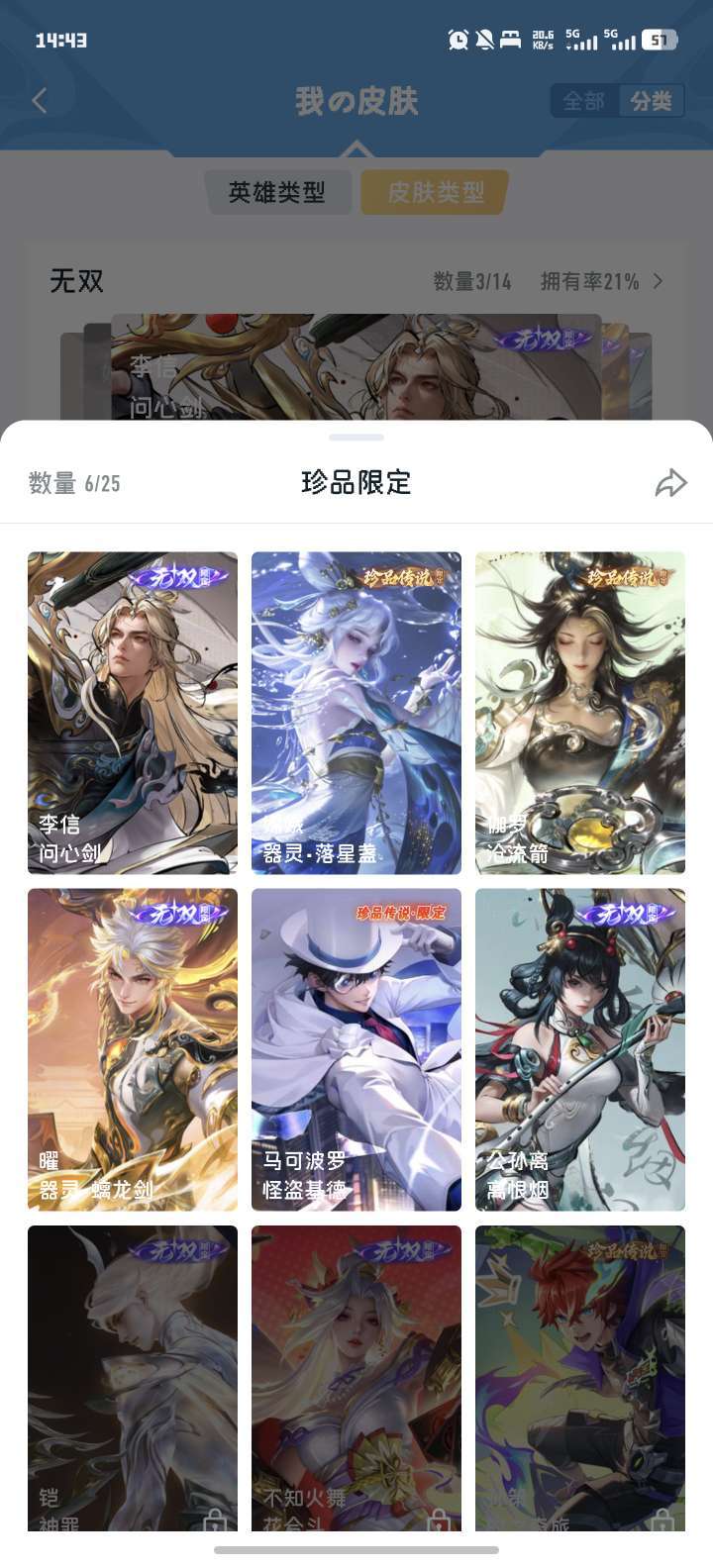Open the 我の皮肤 title header

(356, 102)
